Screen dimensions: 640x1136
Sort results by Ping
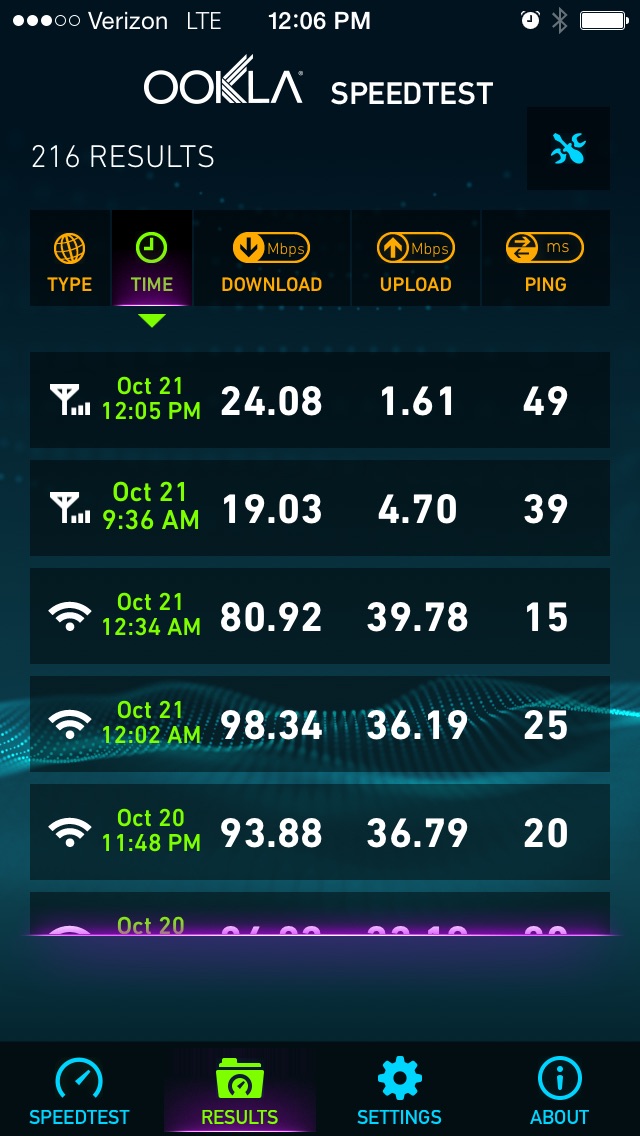[545, 258]
